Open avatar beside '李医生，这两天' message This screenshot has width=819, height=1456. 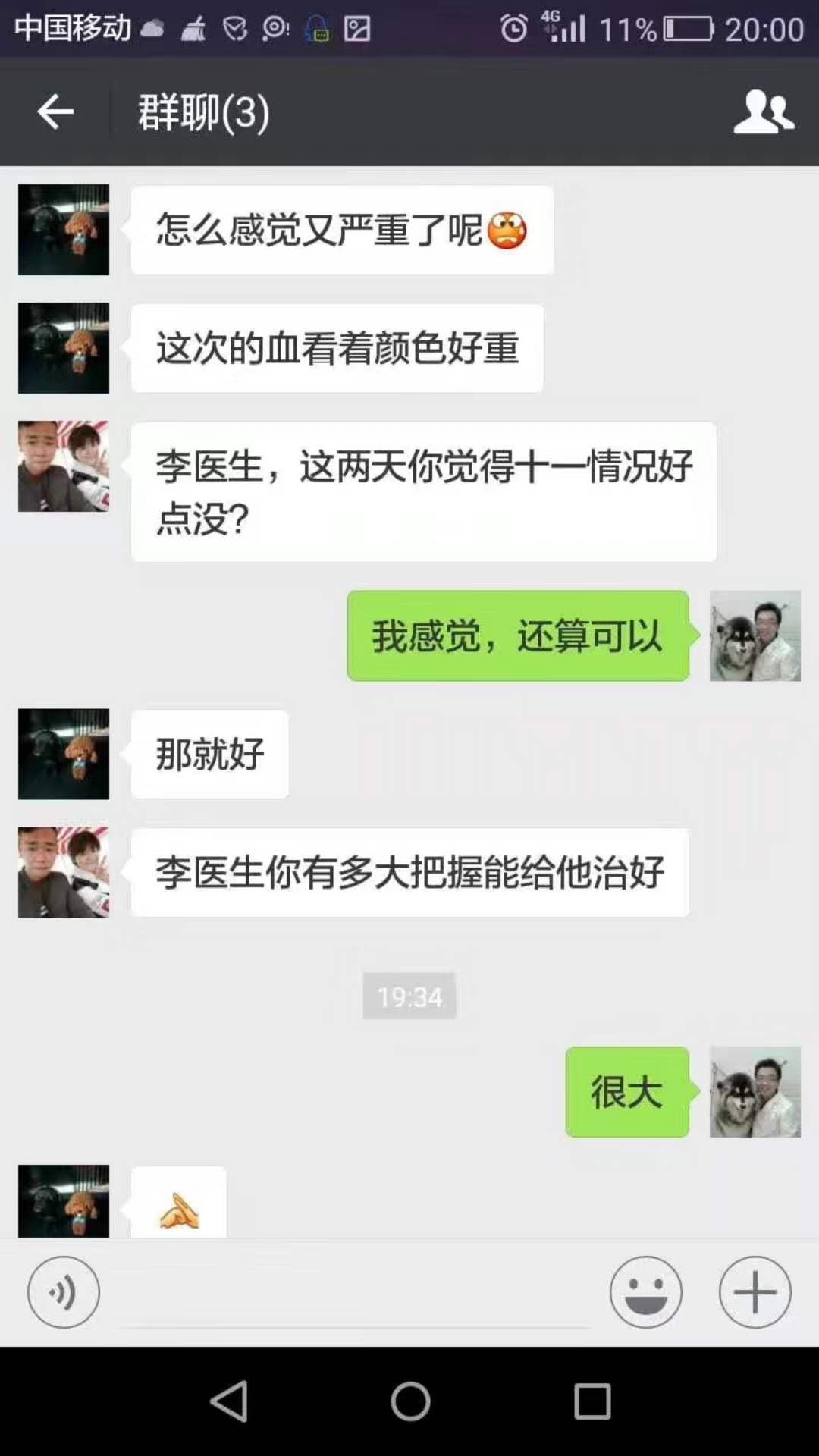pos(64,466)
